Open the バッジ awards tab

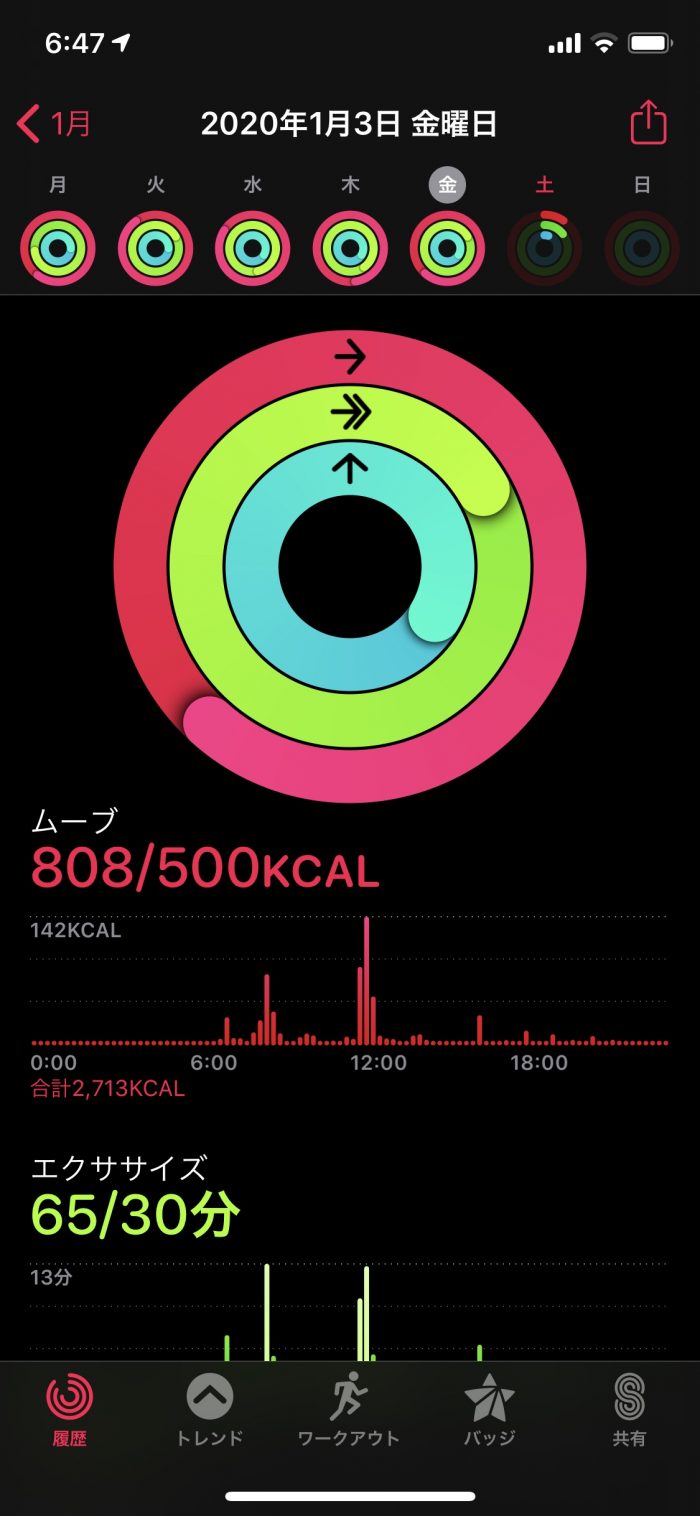[489, 1410]
